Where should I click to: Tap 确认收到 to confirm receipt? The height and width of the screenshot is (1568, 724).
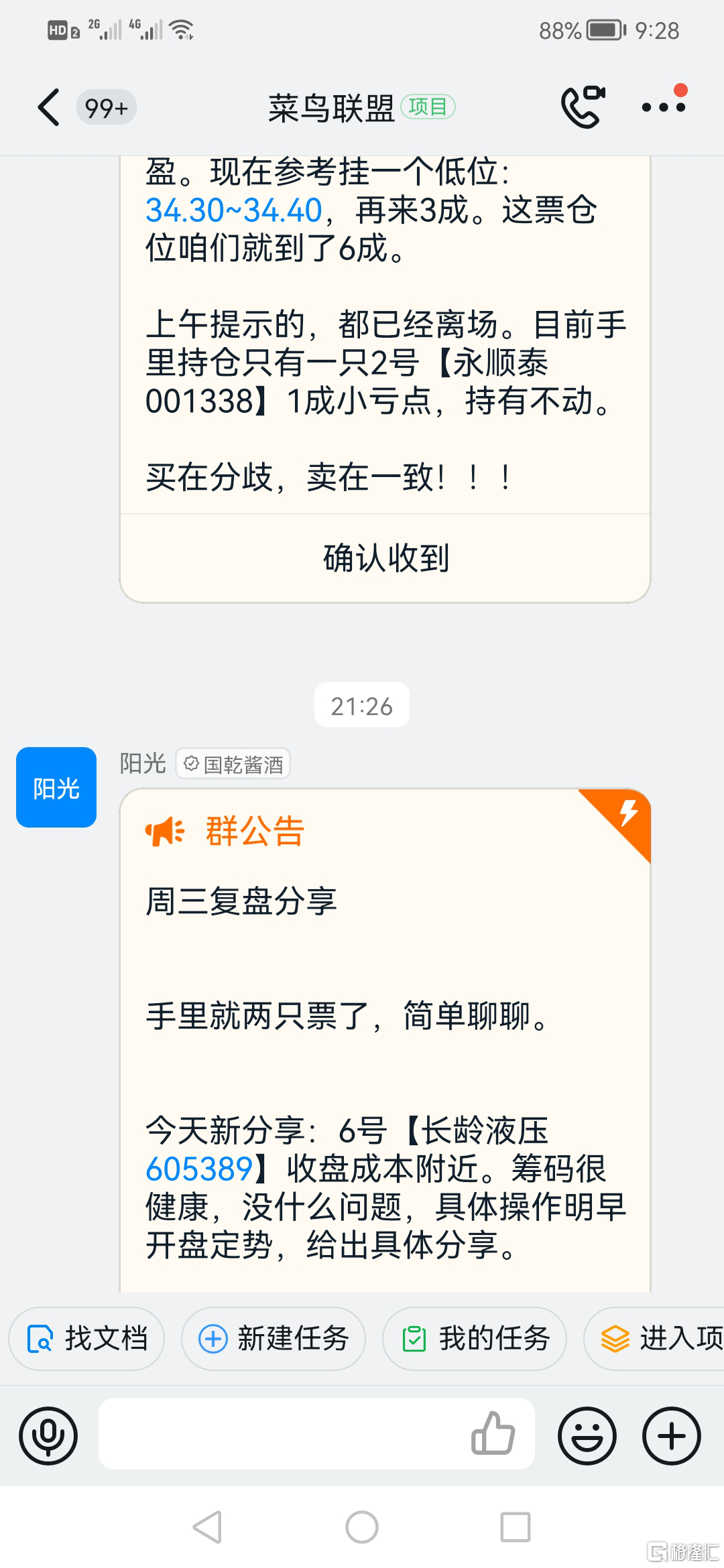(385, 558)
